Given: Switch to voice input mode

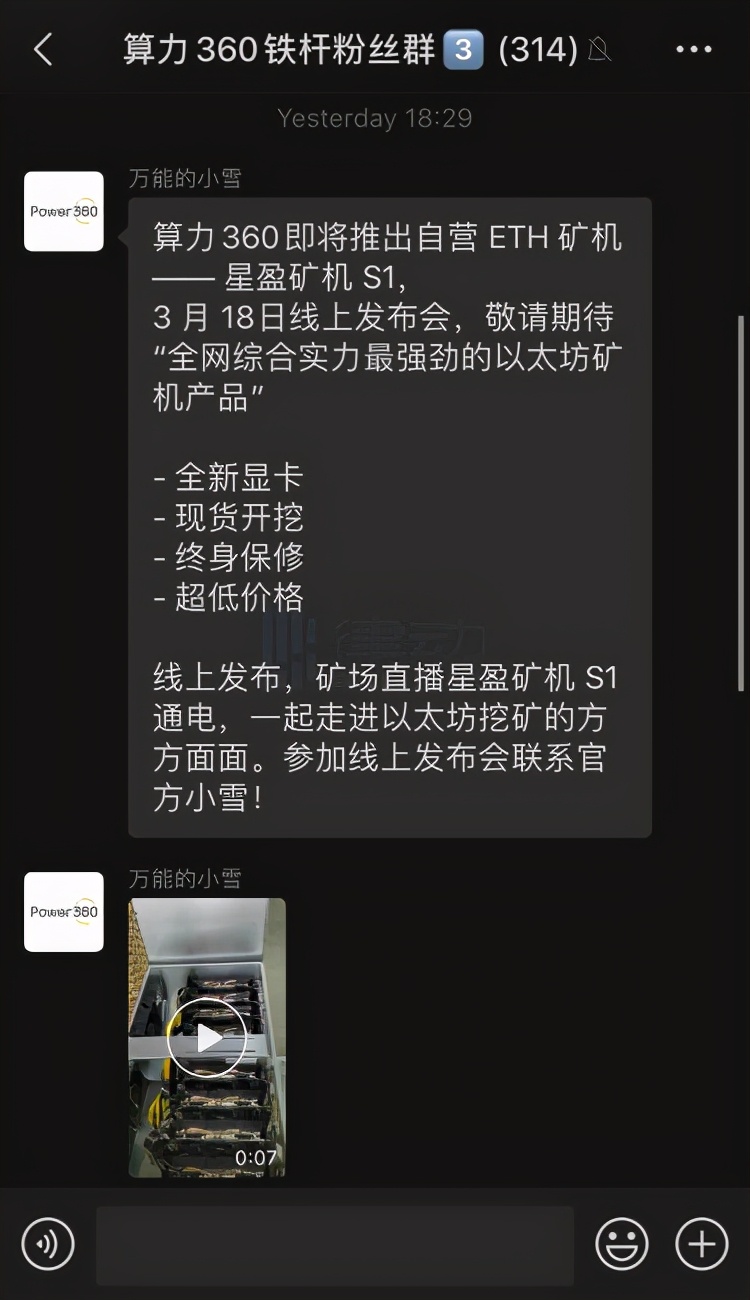Looking at the screenshot, I should coord(46,1243).
